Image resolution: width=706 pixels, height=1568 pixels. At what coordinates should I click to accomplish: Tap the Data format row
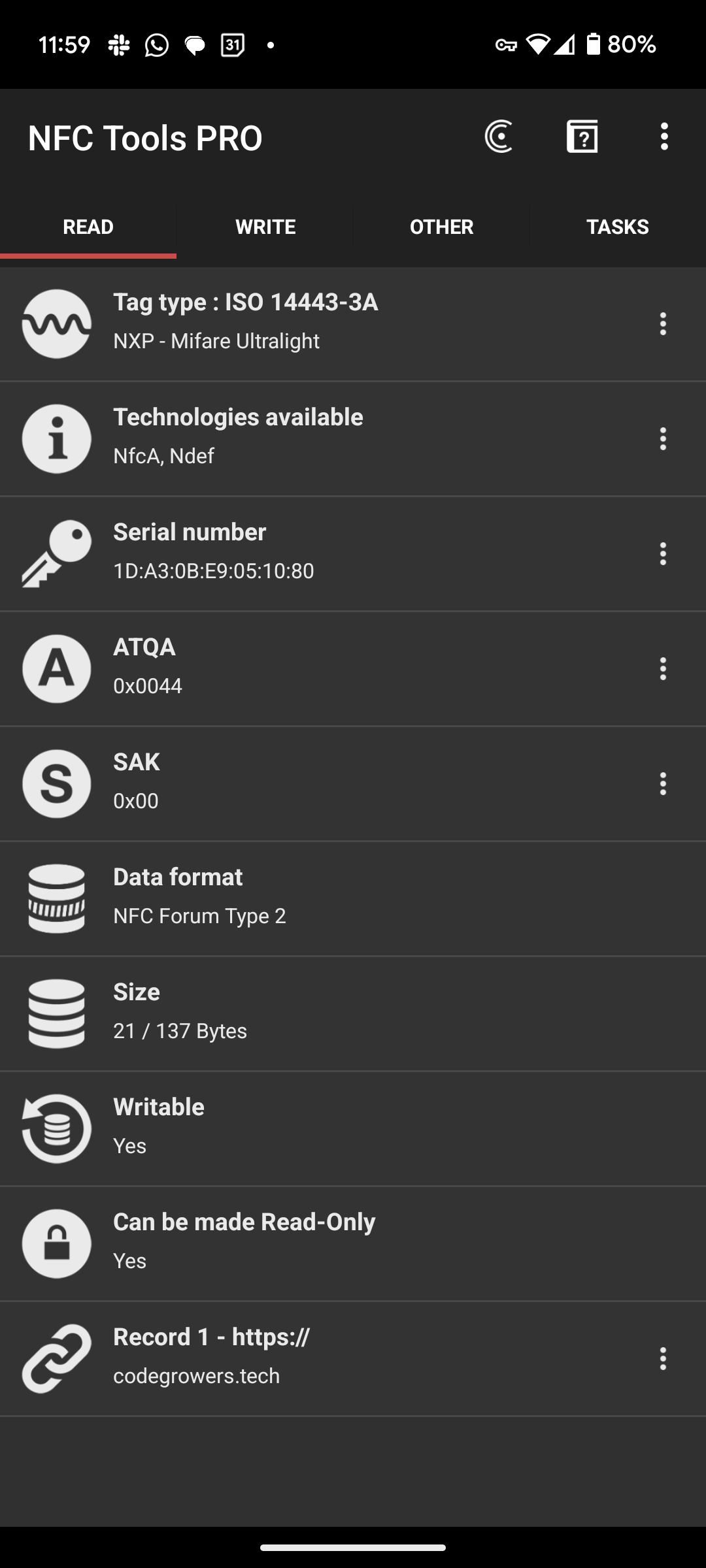(x=353, y=899)
